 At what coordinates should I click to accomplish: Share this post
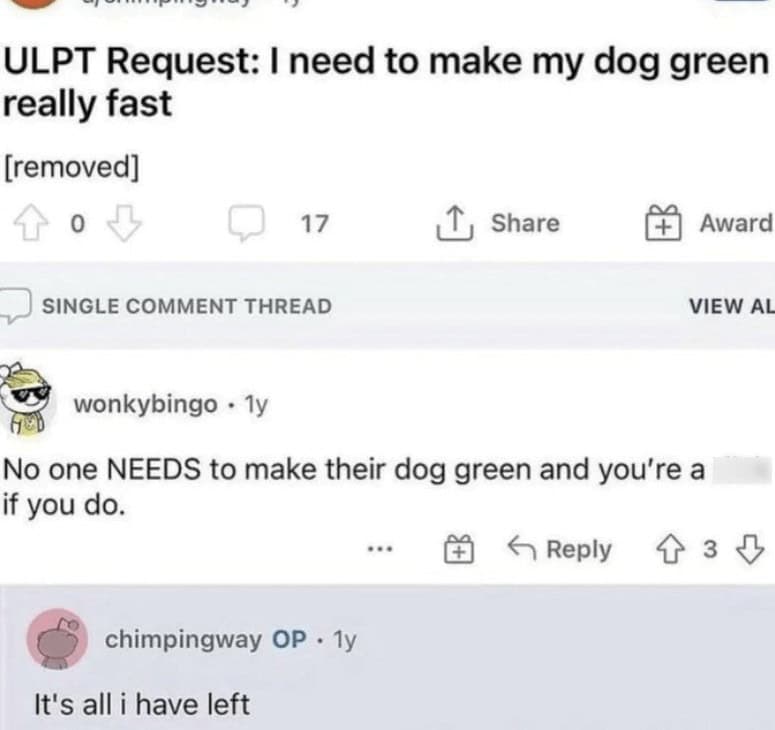tap(500, 223)
